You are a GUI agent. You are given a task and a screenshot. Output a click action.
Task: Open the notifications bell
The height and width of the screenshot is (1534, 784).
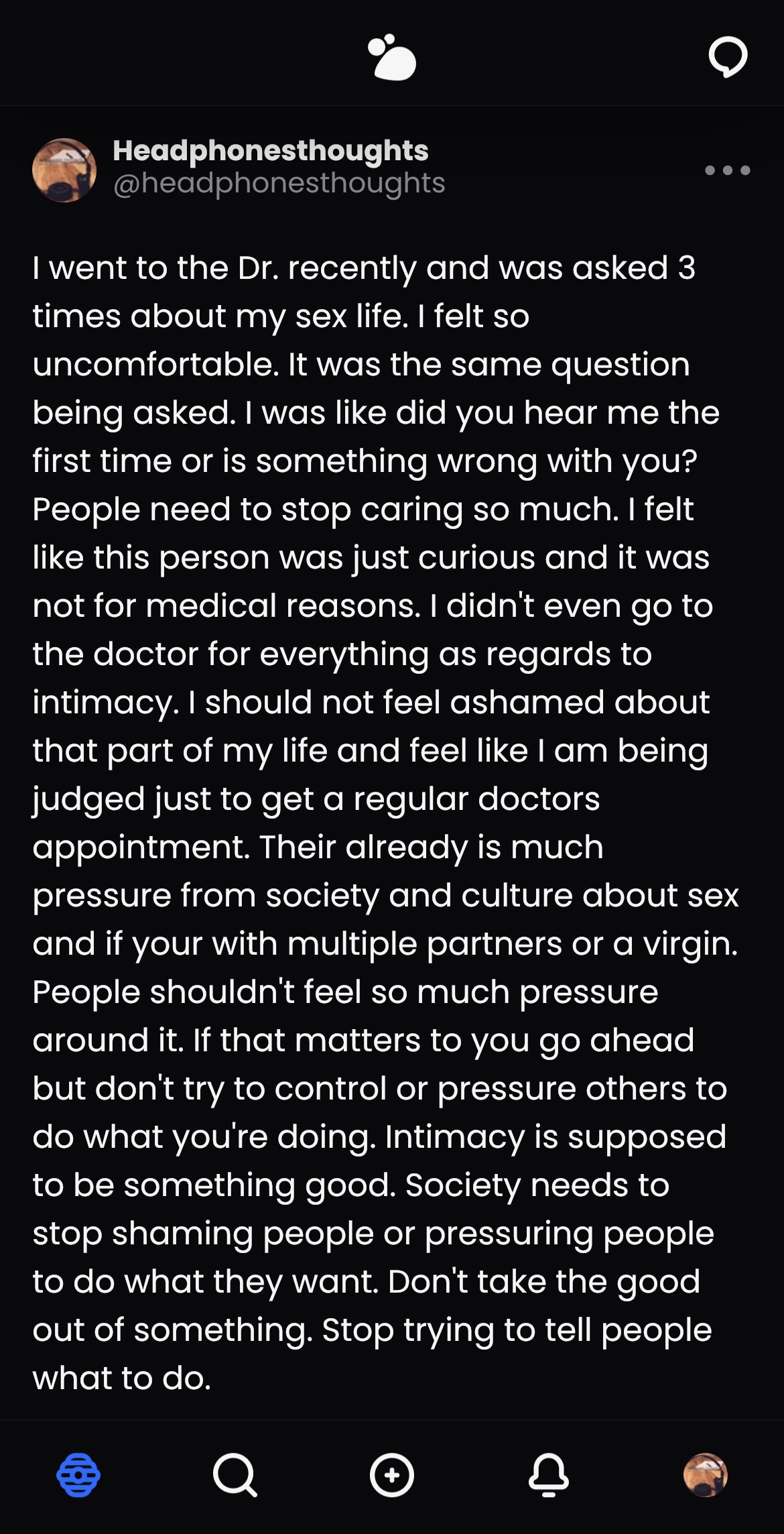[x=549, y=1475]
